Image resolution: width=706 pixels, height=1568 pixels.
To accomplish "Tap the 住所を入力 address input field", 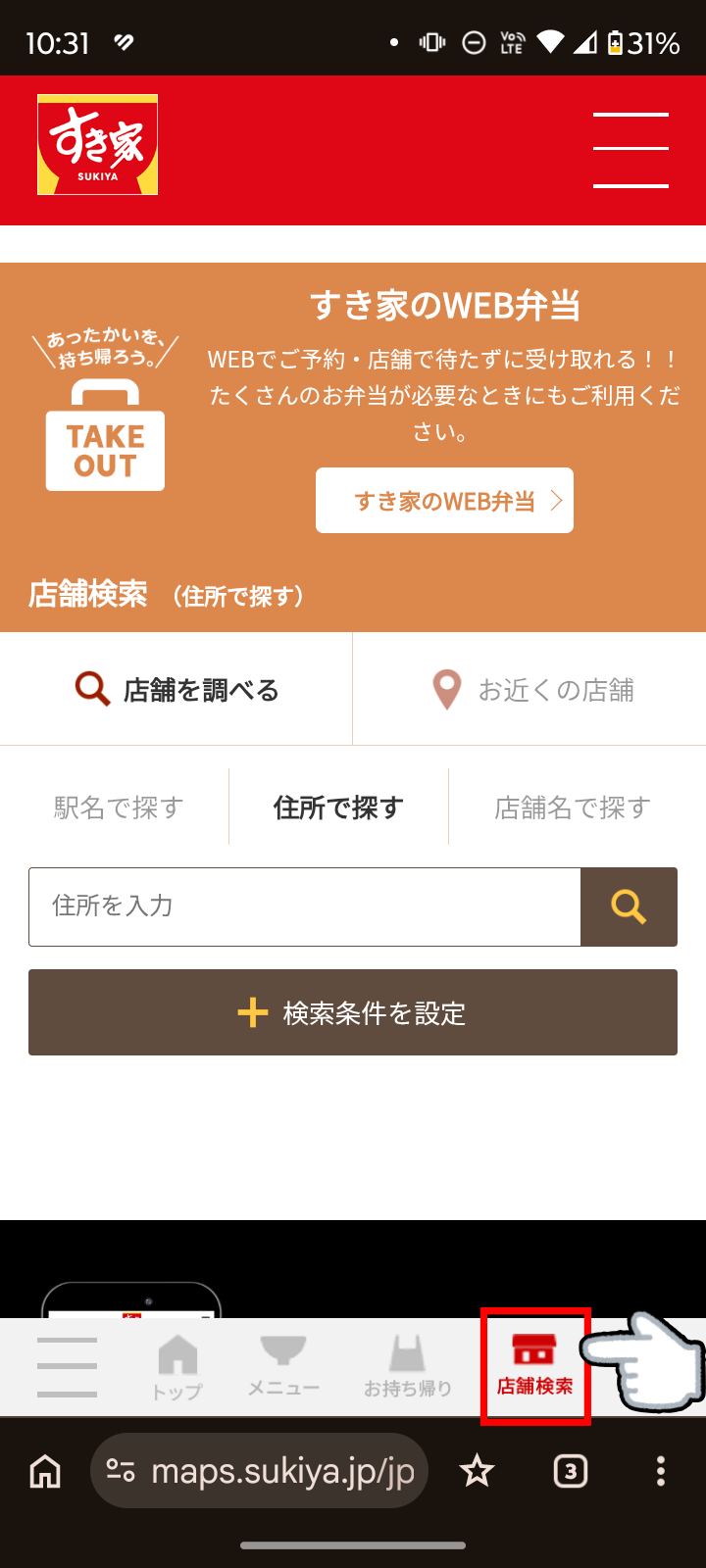I will (x=294, y=906).
